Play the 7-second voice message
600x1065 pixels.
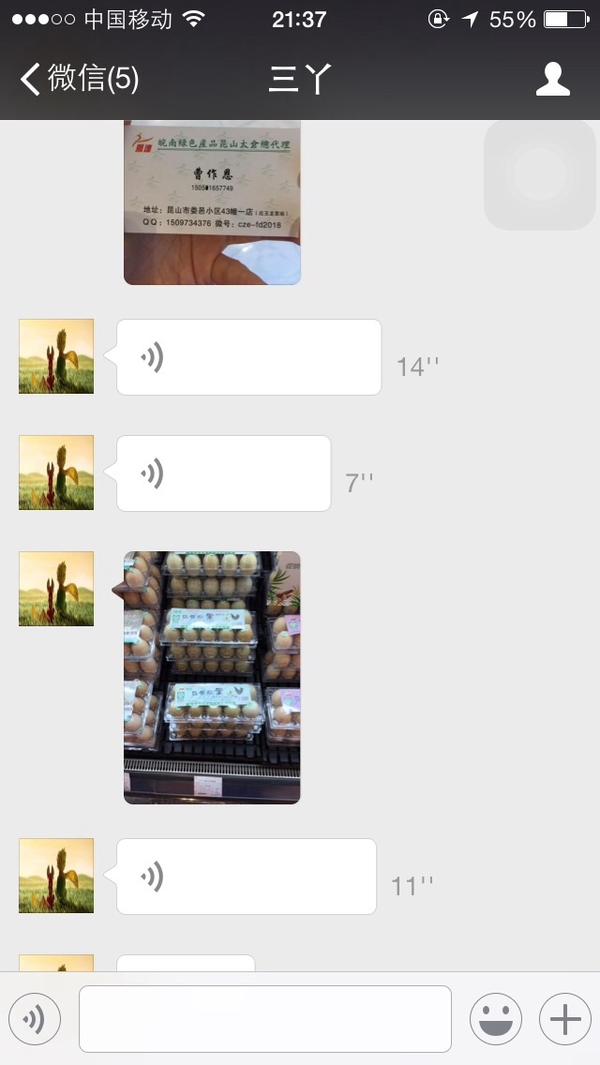click(x=224, y=473)
